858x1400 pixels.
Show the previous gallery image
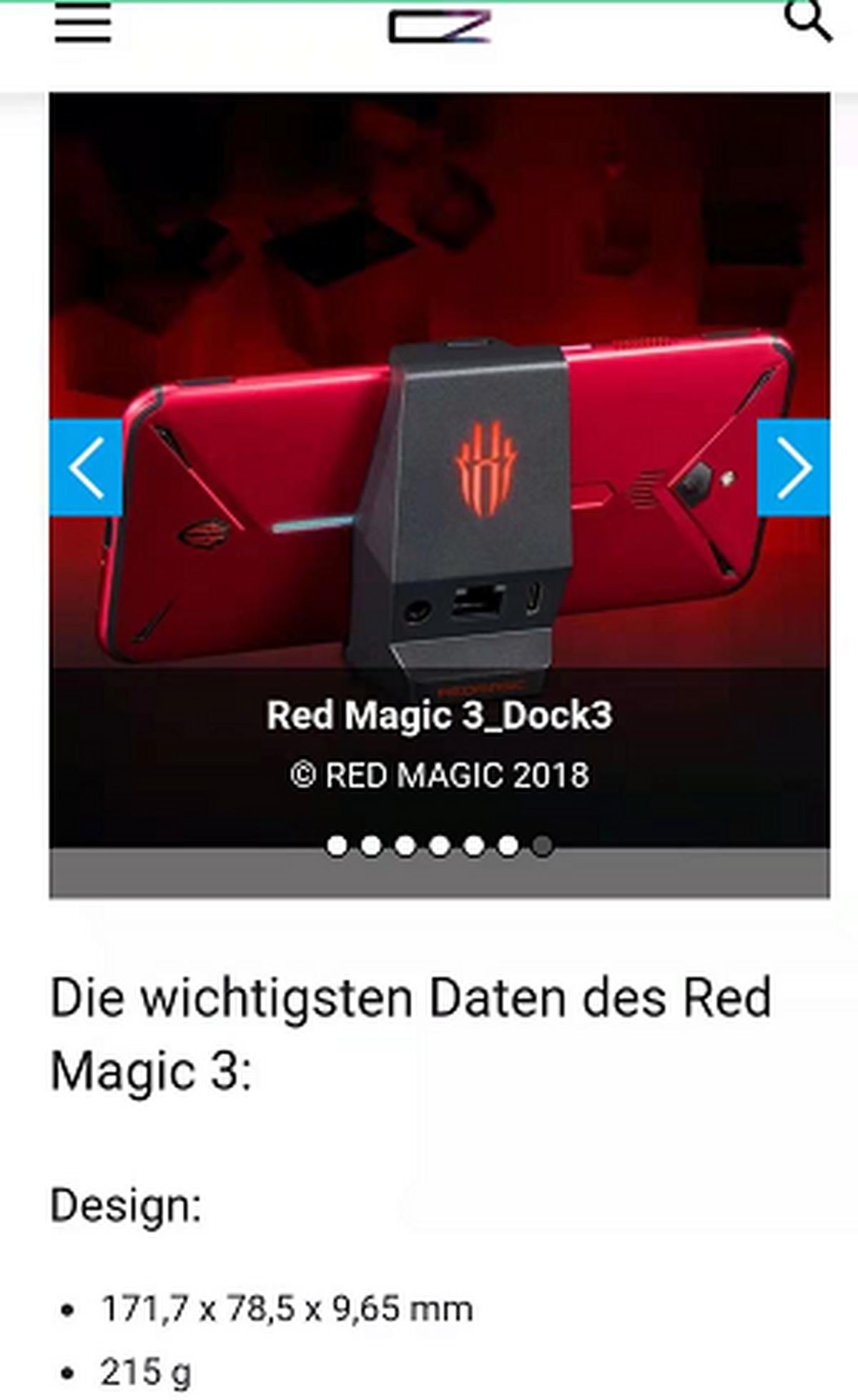[86, 467]
